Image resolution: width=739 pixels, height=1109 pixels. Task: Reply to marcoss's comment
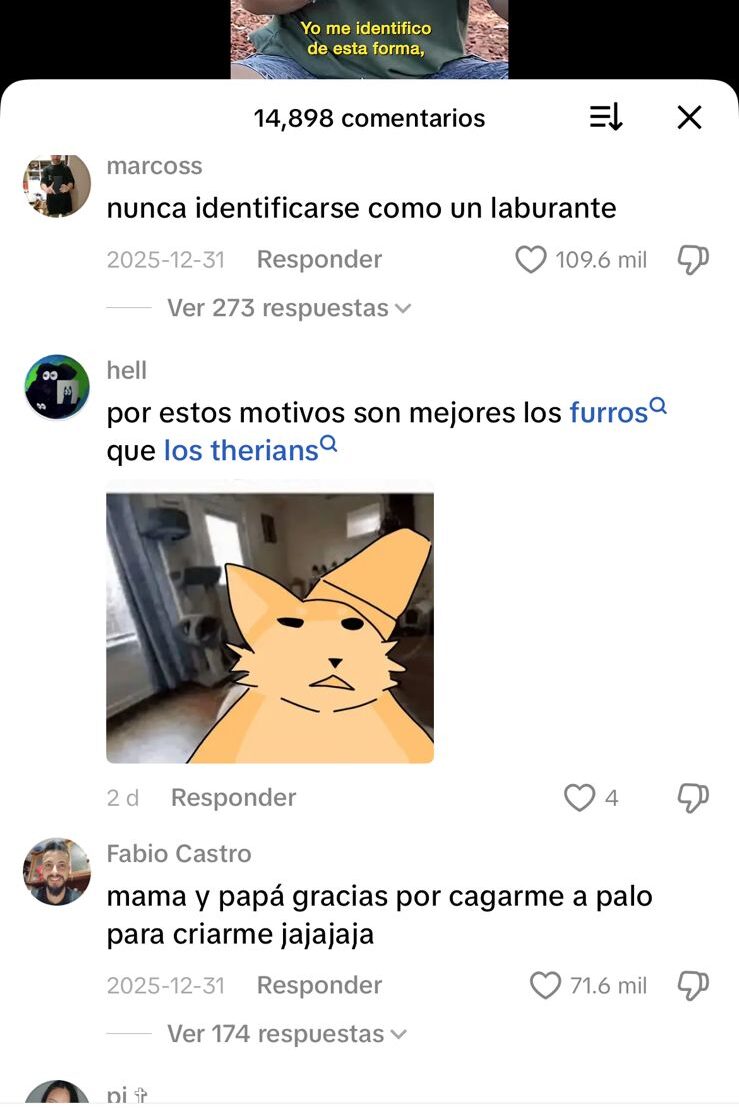319,260
